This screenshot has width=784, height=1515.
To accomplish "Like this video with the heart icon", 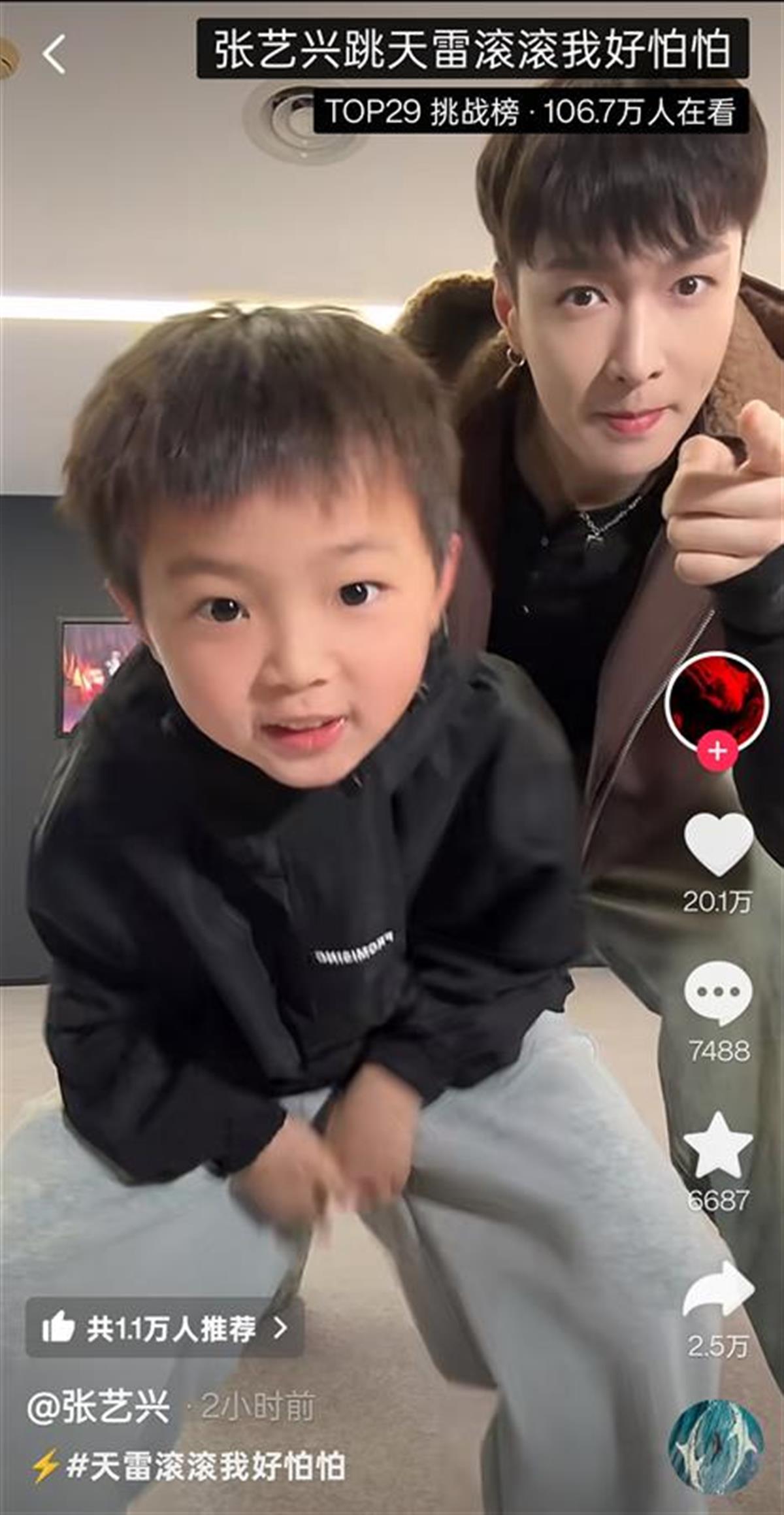I will point(717,844).
